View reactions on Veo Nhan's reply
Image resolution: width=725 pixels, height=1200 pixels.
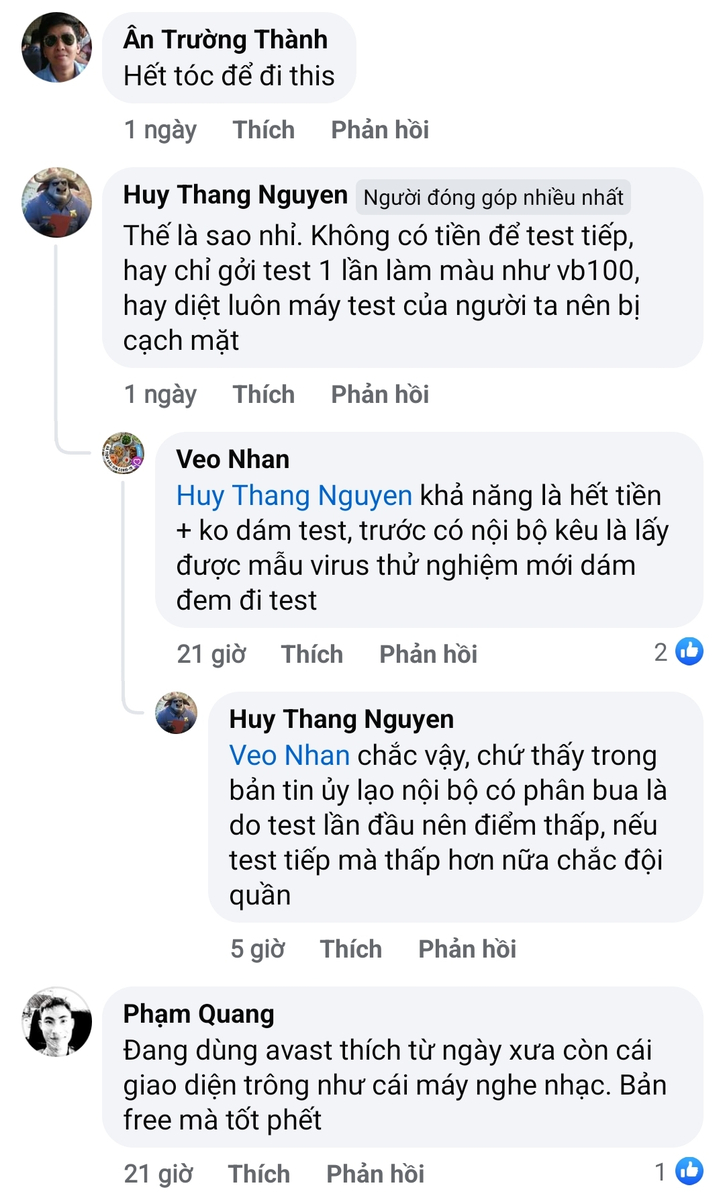pos(679,652)
